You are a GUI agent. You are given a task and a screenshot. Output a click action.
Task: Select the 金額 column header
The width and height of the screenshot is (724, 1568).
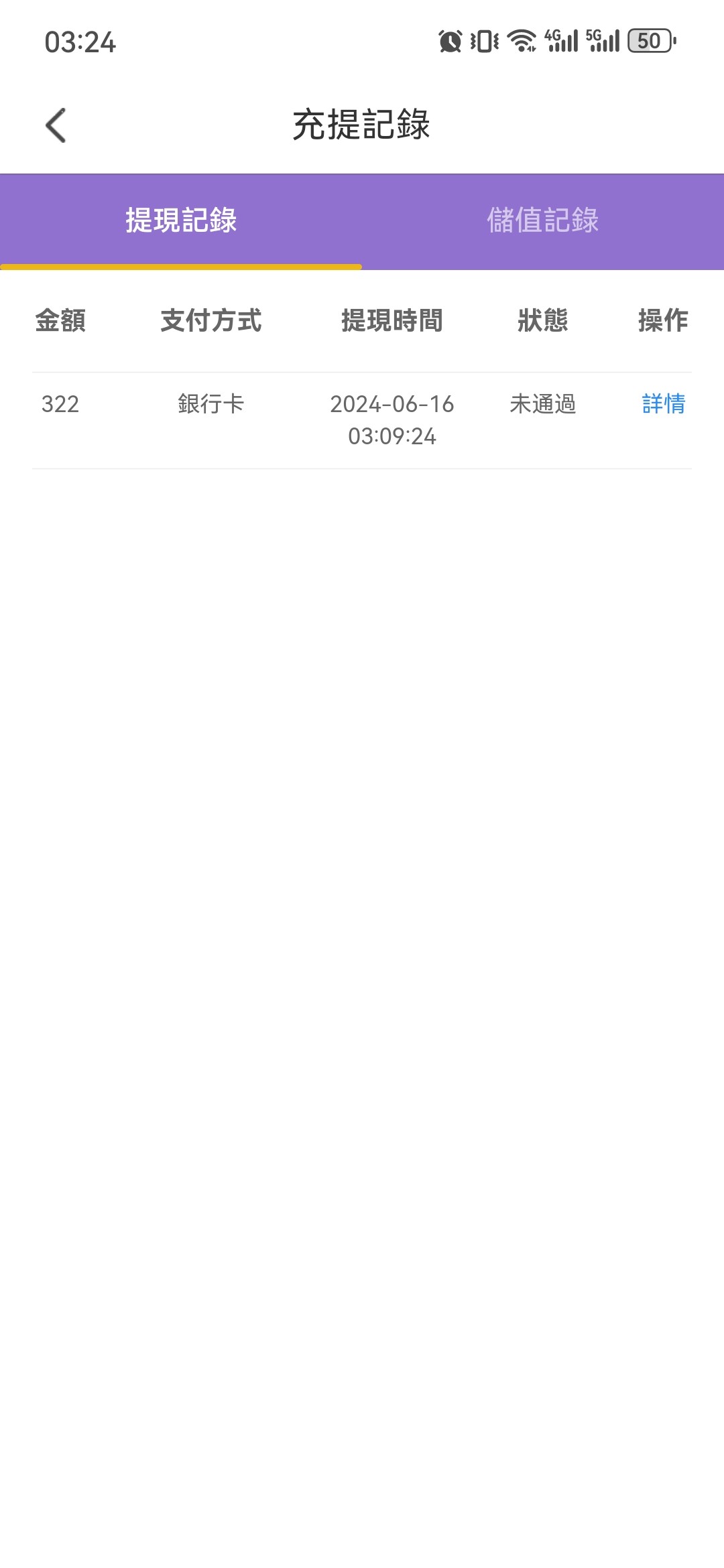pyautogui.click(x=62, y=322)
